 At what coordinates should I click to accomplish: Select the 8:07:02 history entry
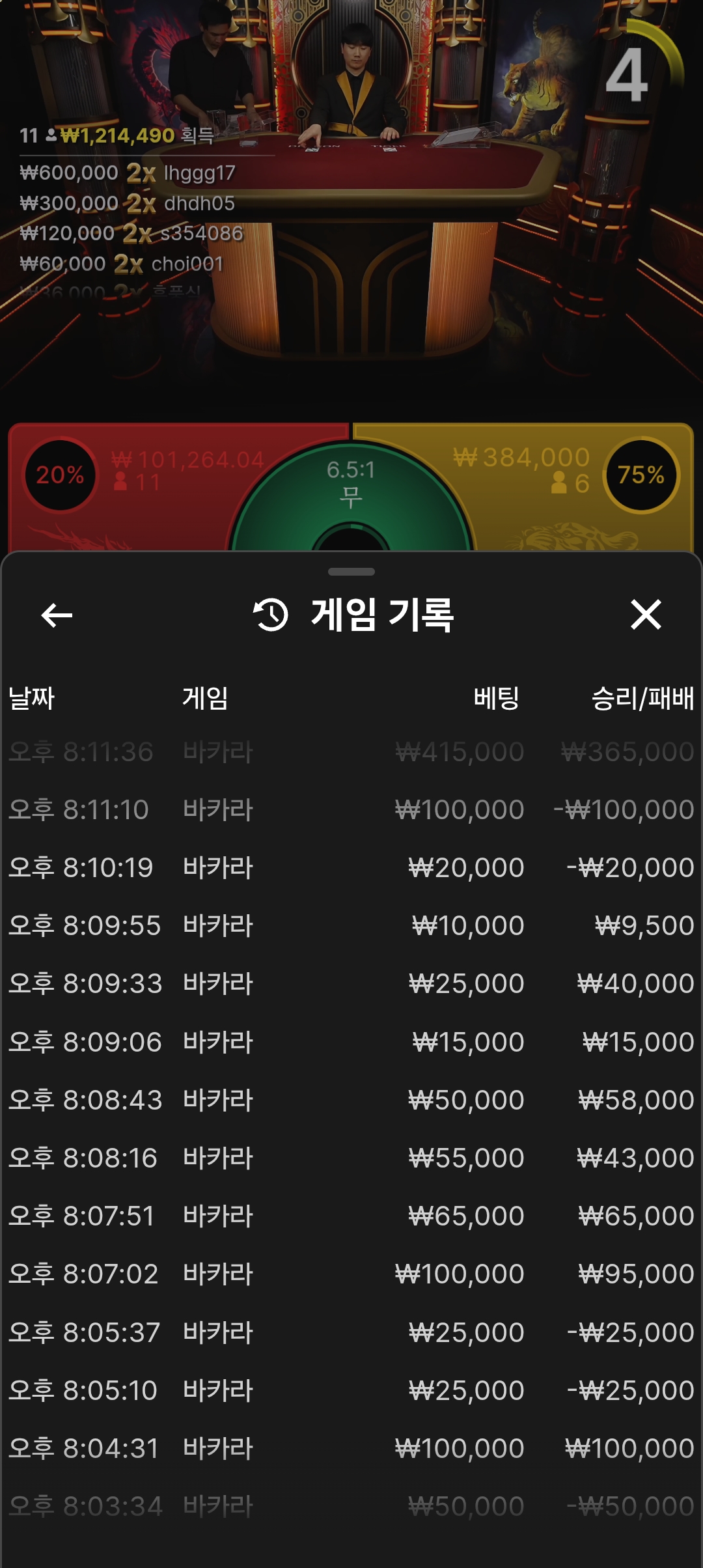pyautogui.click(x=351, y=1274)
